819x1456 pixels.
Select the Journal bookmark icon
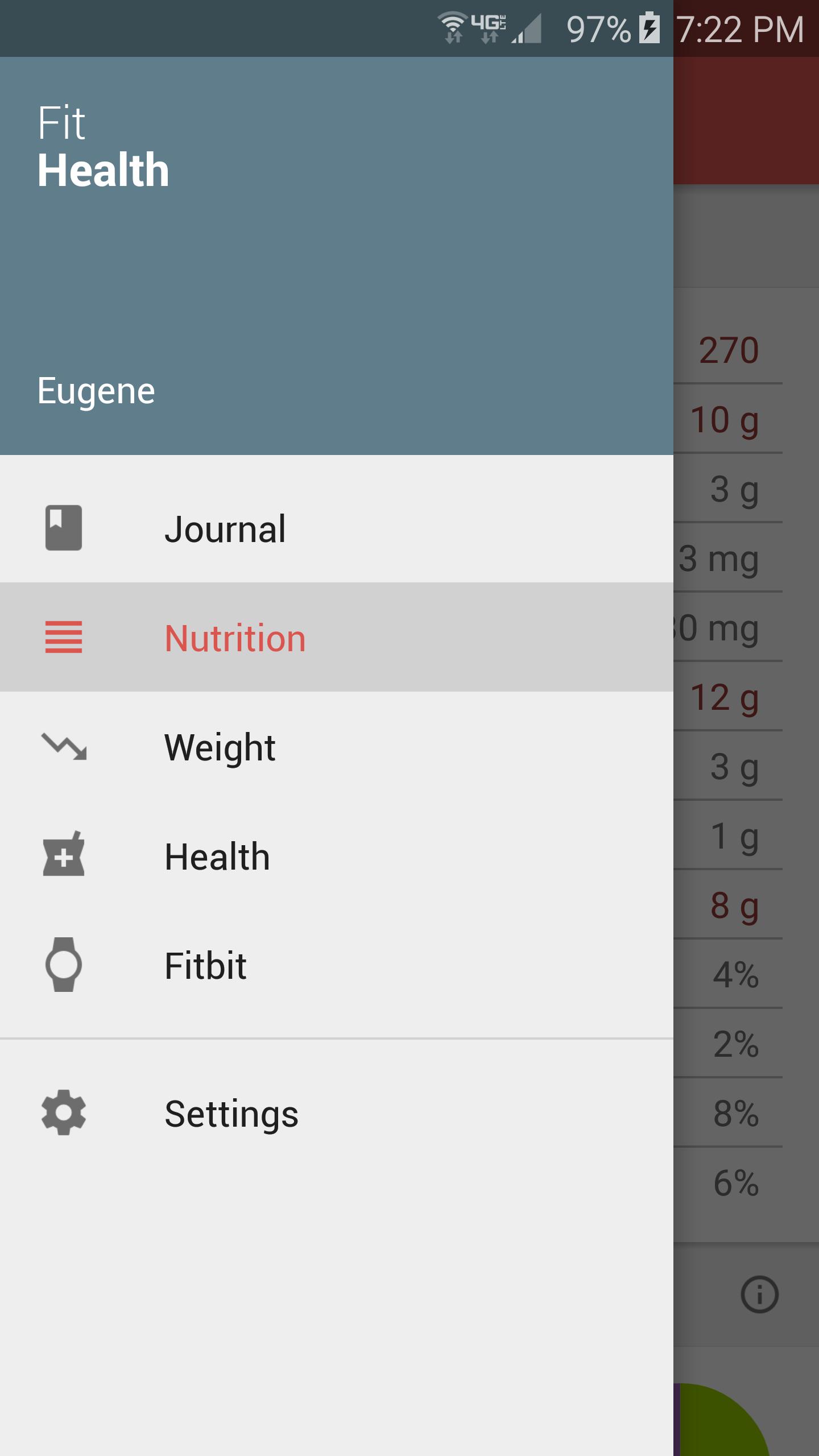[x=64, y=528]
